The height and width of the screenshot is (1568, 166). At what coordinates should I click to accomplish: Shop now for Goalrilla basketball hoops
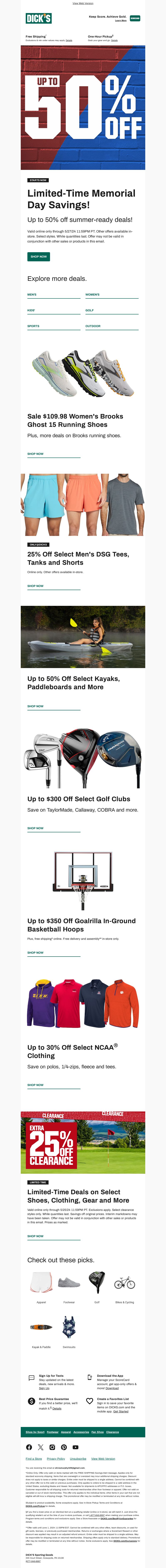coord(35,953)
